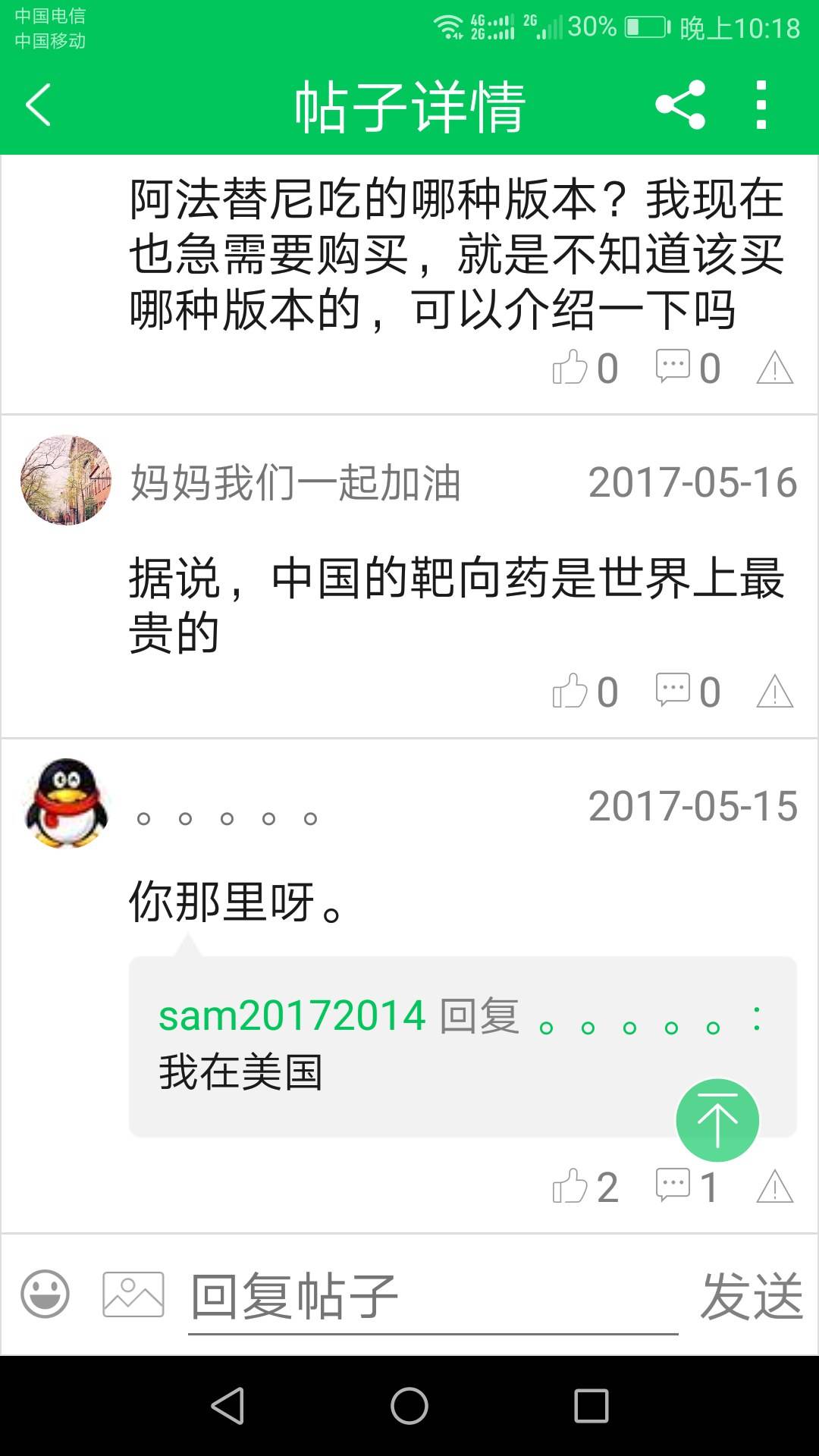Jump back to top of the post
Screen dimensions: 819x1456
pyautogui.click(x=717, y=1120)
